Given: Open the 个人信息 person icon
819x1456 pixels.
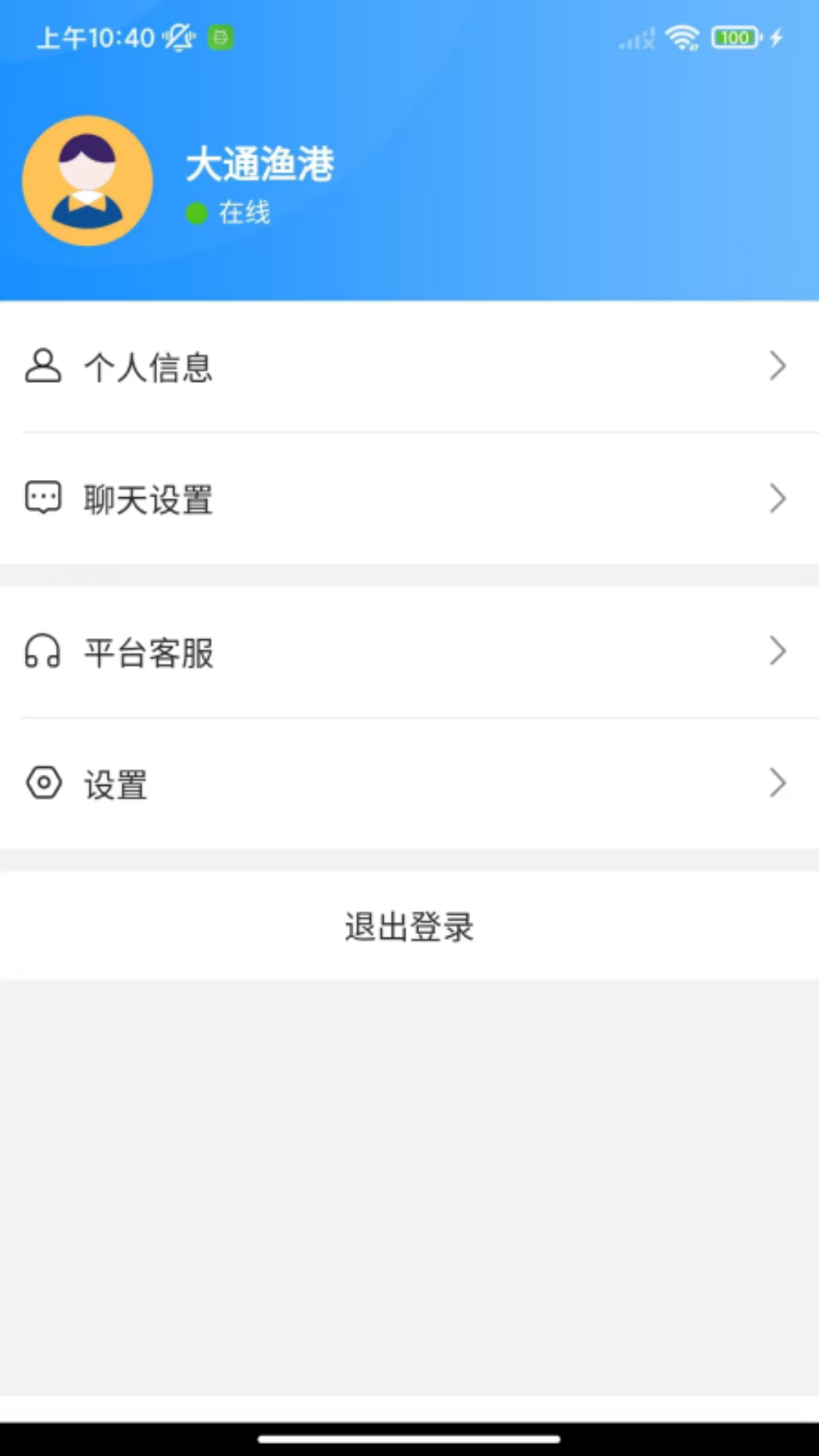Looking at the screenshot, I should point(43,366).
